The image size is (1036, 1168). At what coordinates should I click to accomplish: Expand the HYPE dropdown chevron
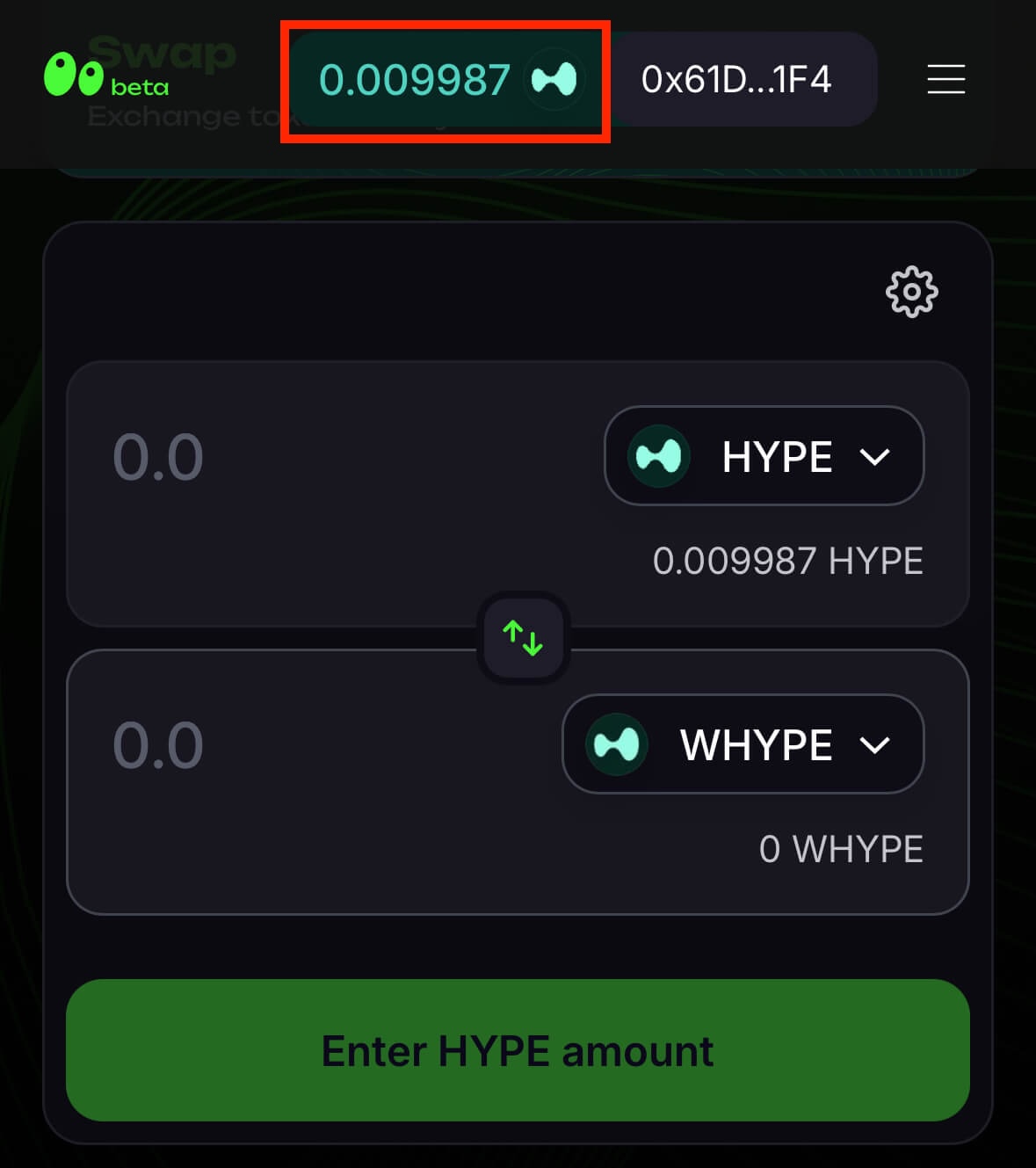874,456
